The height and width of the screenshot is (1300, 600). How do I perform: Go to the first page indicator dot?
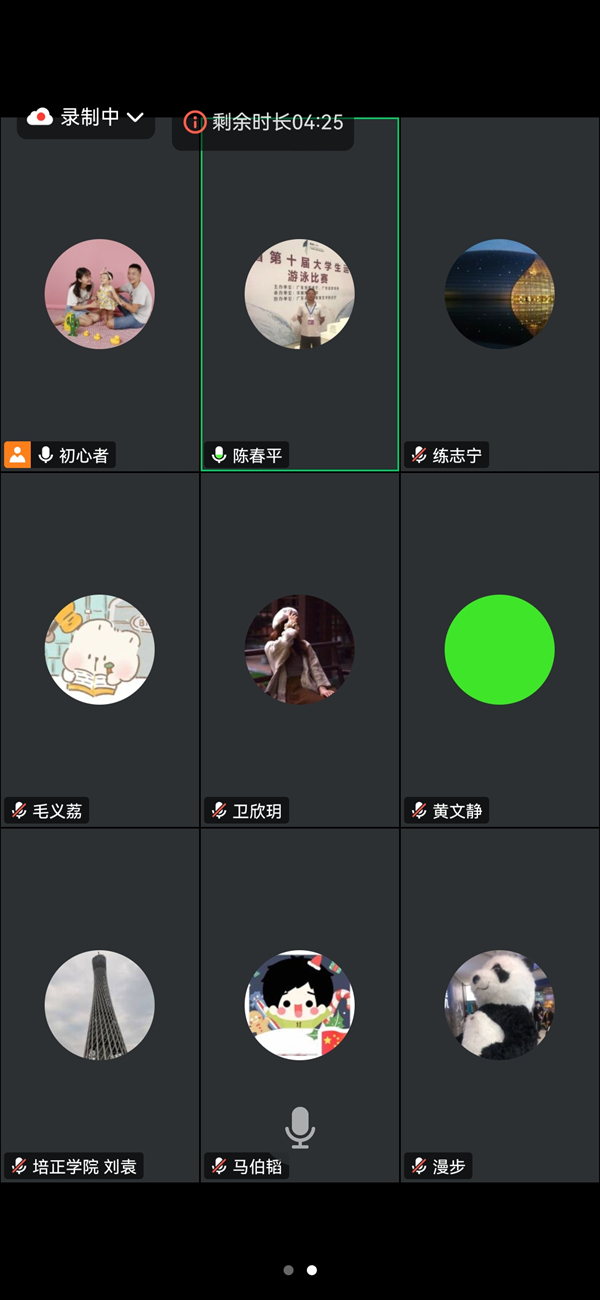[288, 1270]
